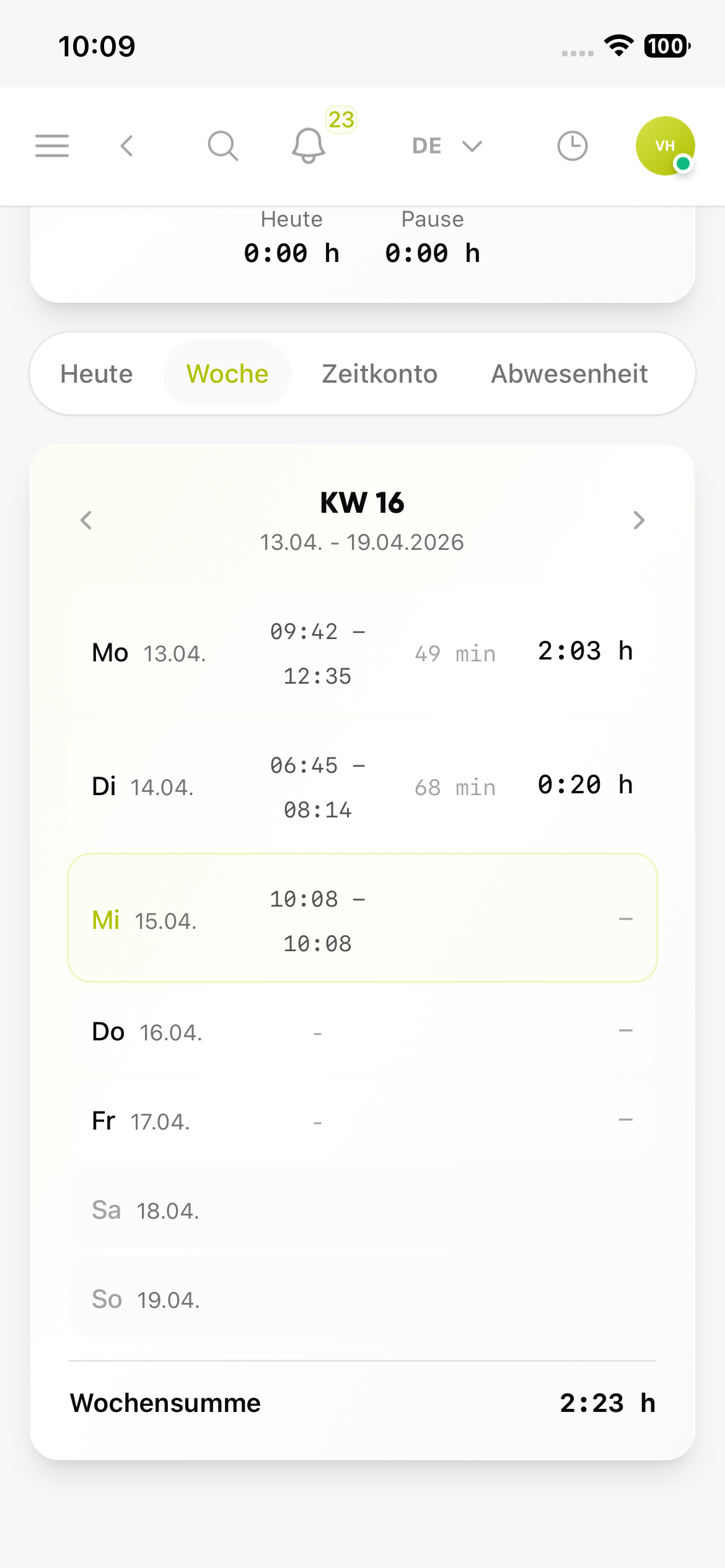Open the hamburger navigation menu
725x1568 pixels.
click(x=52, y=146)
